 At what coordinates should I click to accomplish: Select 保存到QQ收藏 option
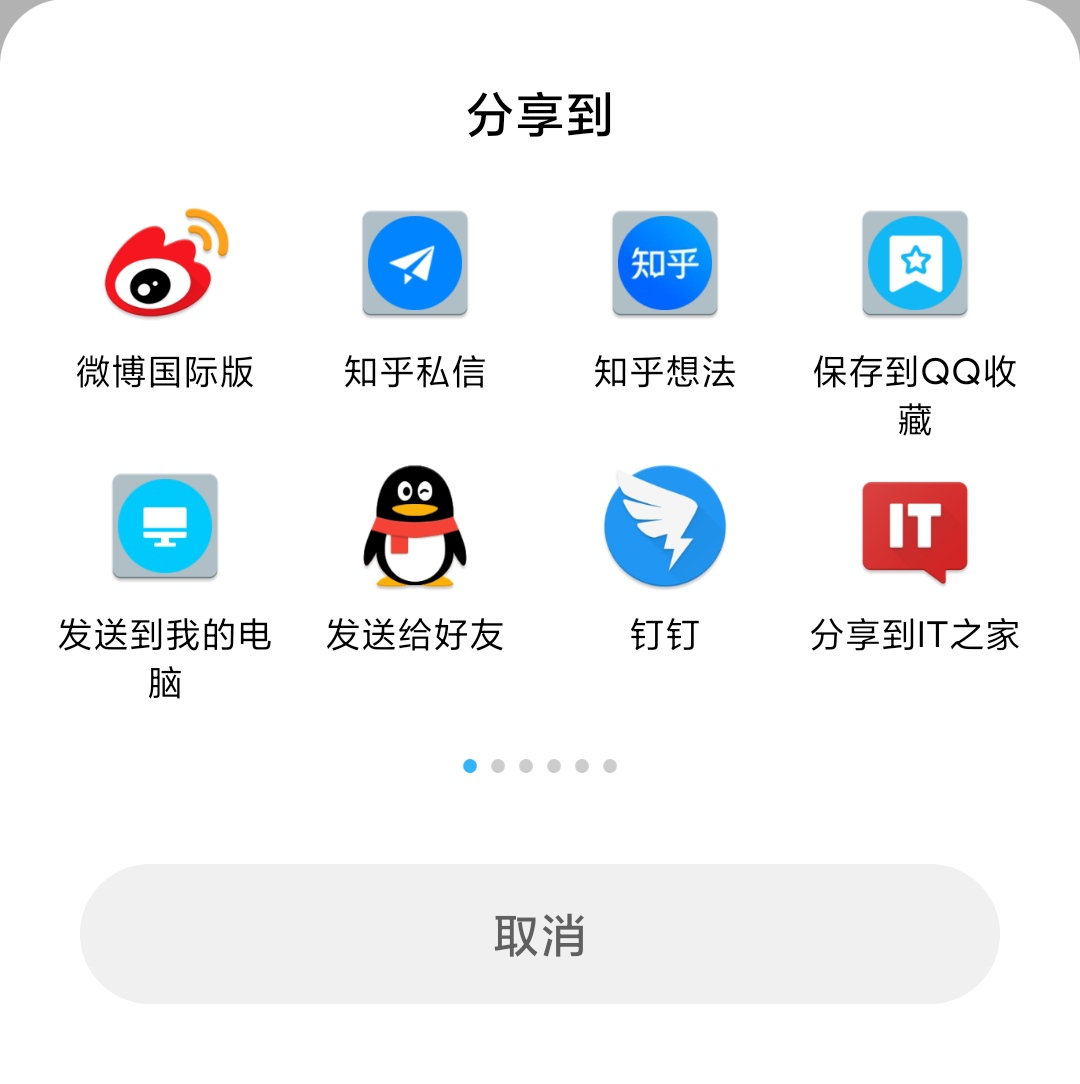915,264
